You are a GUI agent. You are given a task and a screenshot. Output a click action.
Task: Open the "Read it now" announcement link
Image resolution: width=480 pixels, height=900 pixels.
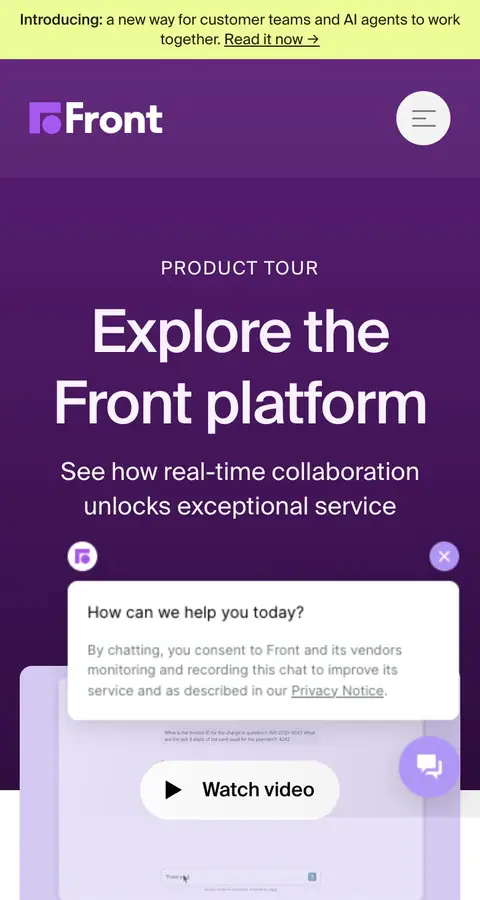pyautogui.click(x=272, y=39)
